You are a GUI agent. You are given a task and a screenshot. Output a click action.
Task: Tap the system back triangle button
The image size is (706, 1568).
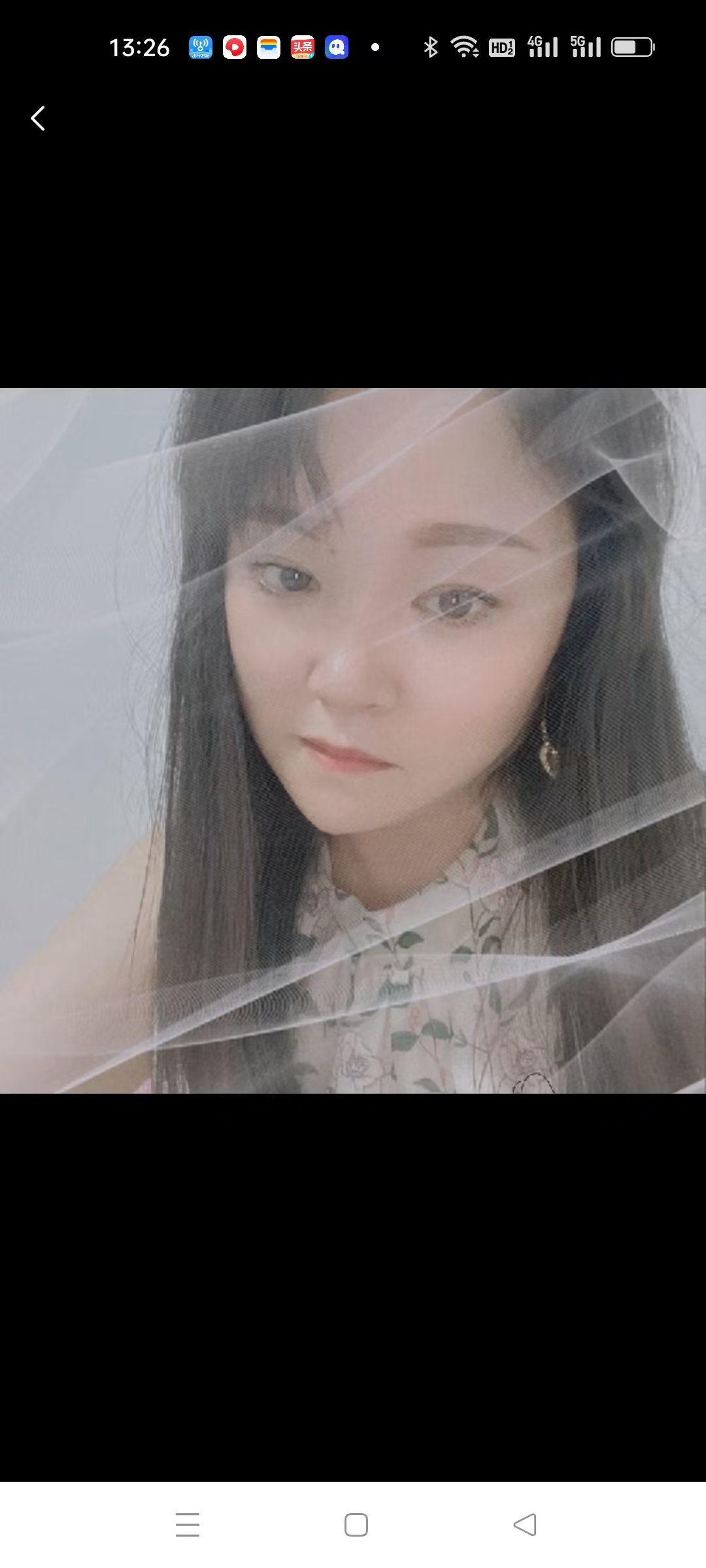(x=525, y=1524)
